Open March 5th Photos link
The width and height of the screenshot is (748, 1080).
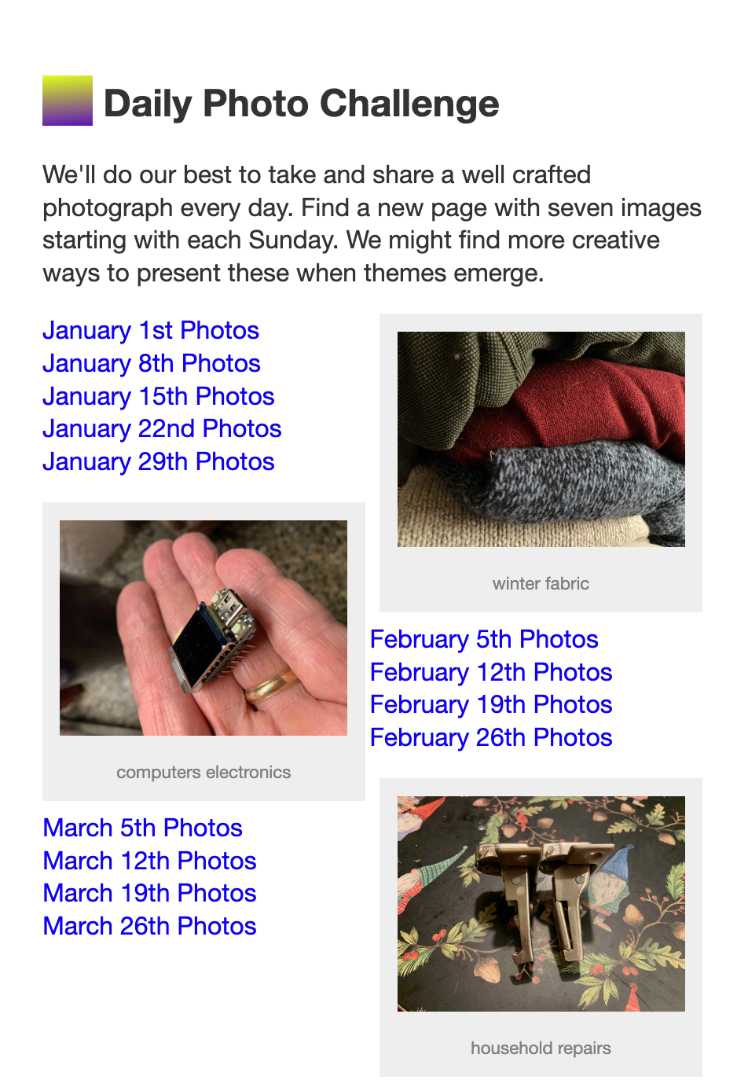[x=142, y=828]
